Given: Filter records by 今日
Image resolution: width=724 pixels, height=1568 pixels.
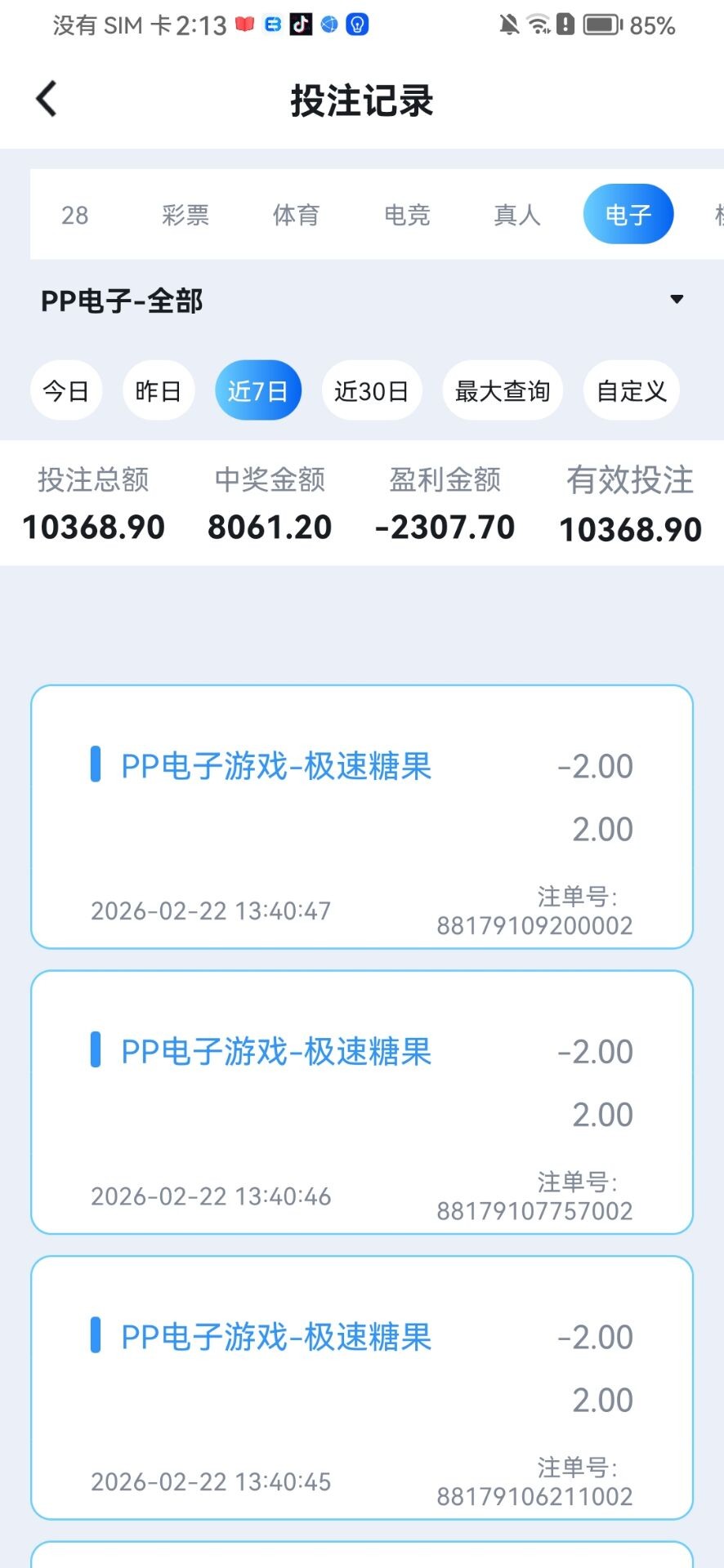Looking at the screenshot, I should click(x=66, y=391).
